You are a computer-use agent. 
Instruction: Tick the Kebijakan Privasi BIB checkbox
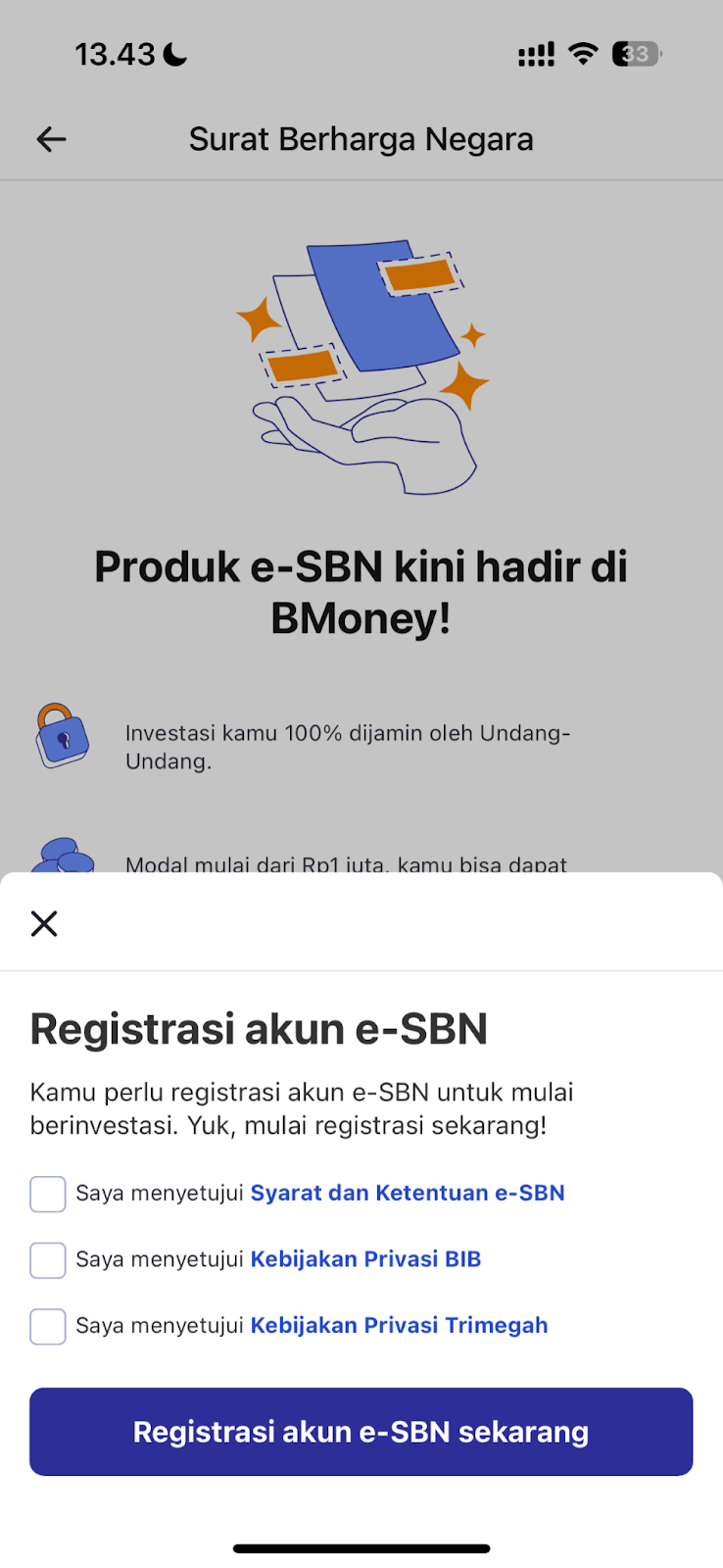tap(48, 1260)
